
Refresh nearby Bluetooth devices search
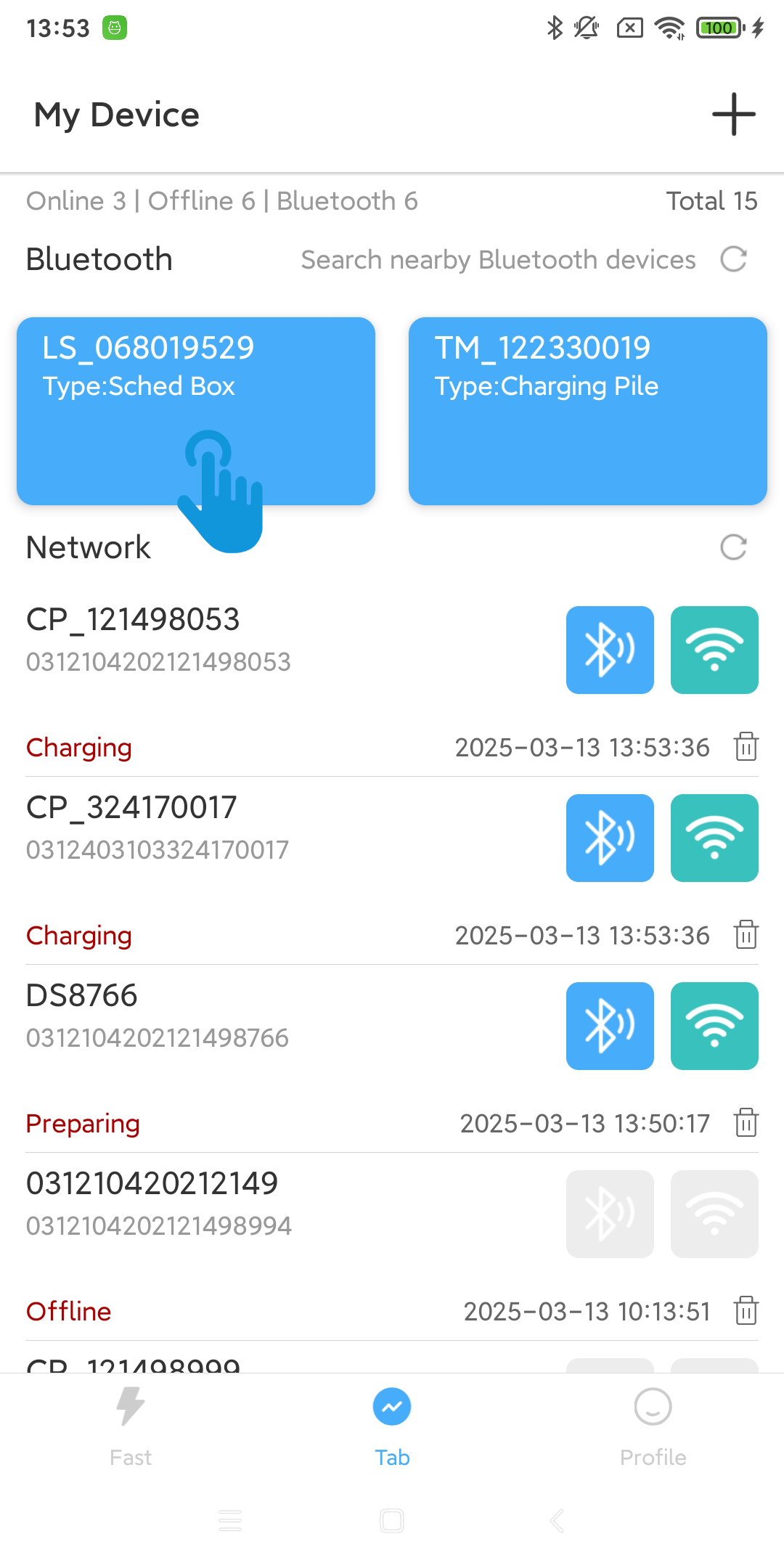coord(733,259)
